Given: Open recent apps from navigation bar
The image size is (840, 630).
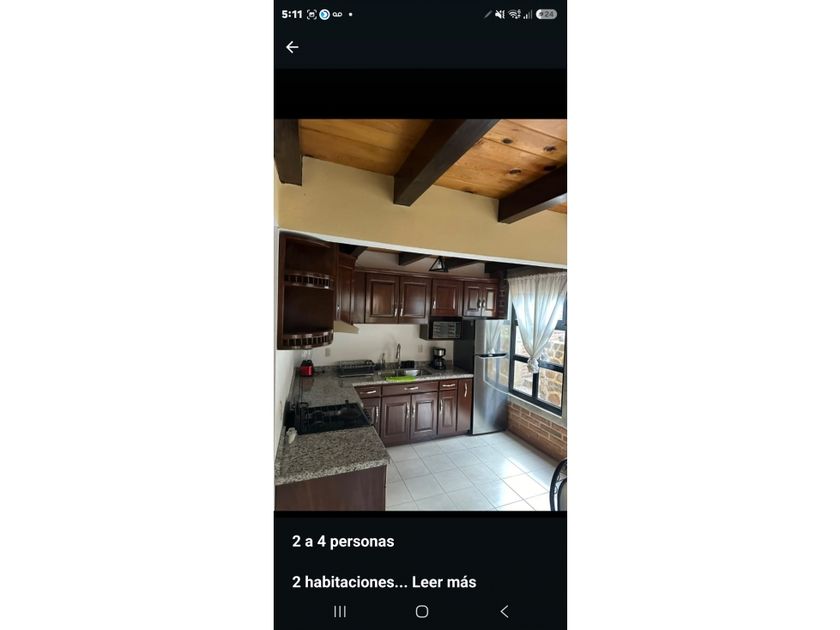Looking at the screenshot, I should [340, 611].
